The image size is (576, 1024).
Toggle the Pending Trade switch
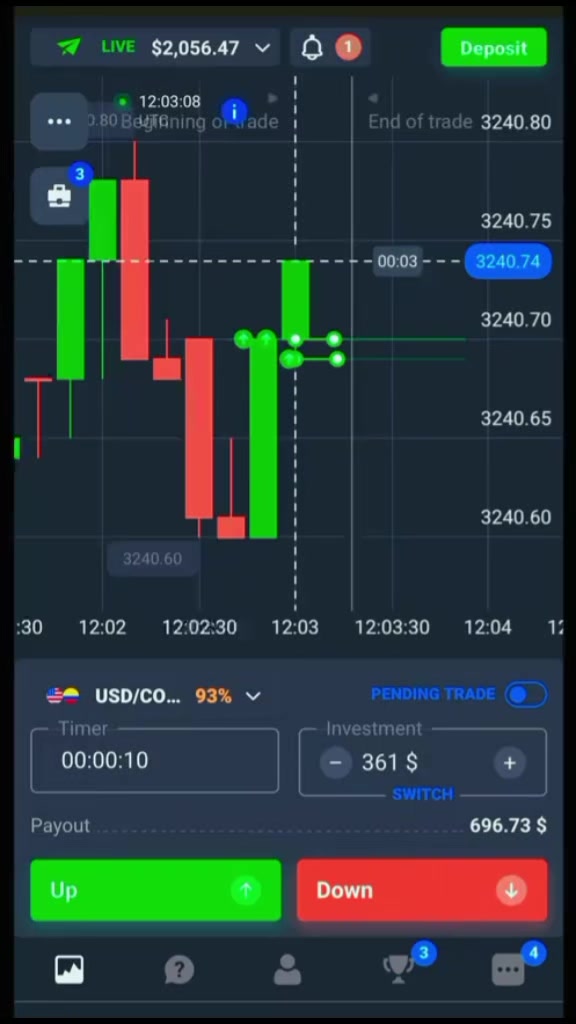(x=526, y=694)
